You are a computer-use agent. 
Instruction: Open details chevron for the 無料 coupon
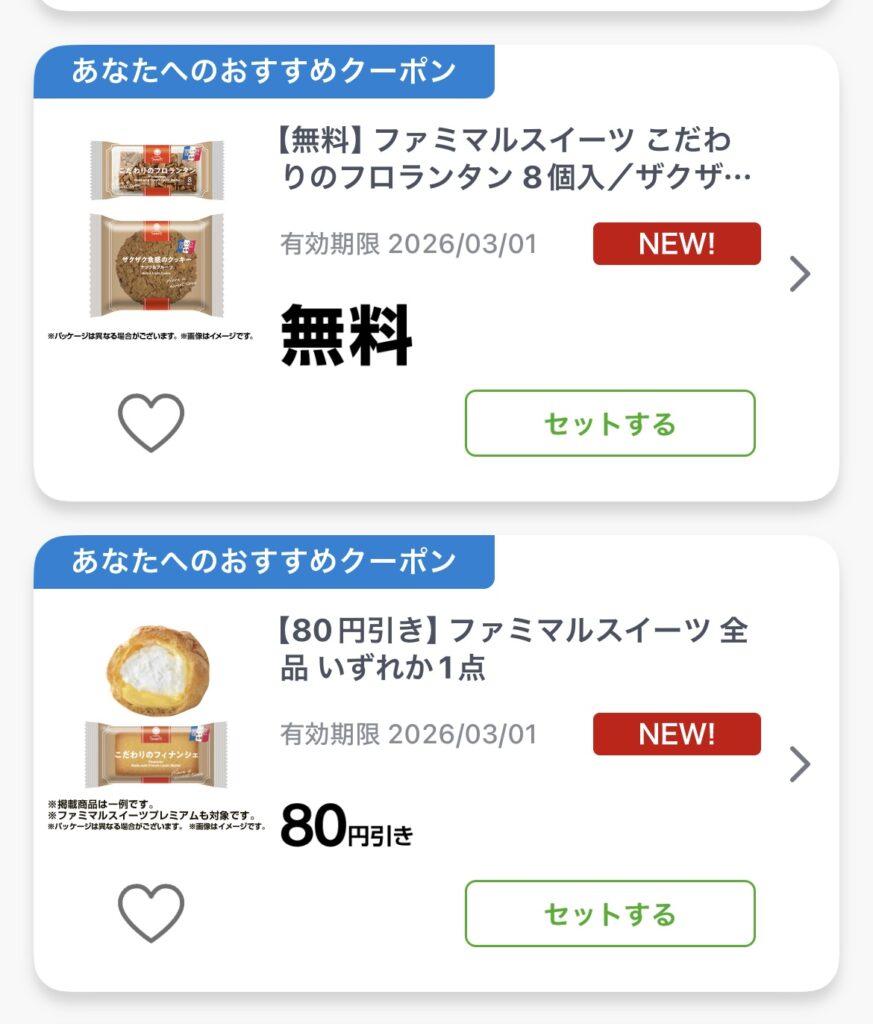coord(799,273)
